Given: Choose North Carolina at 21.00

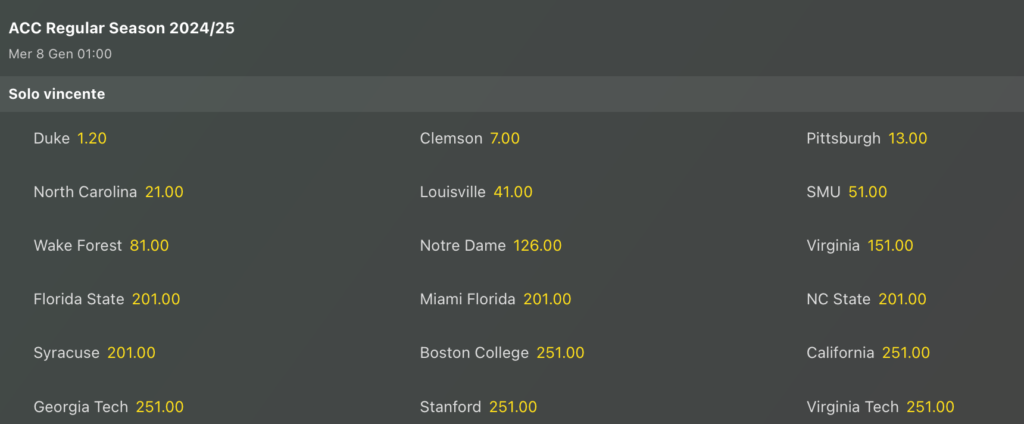Looking at the screenshot, I should 108,192.
